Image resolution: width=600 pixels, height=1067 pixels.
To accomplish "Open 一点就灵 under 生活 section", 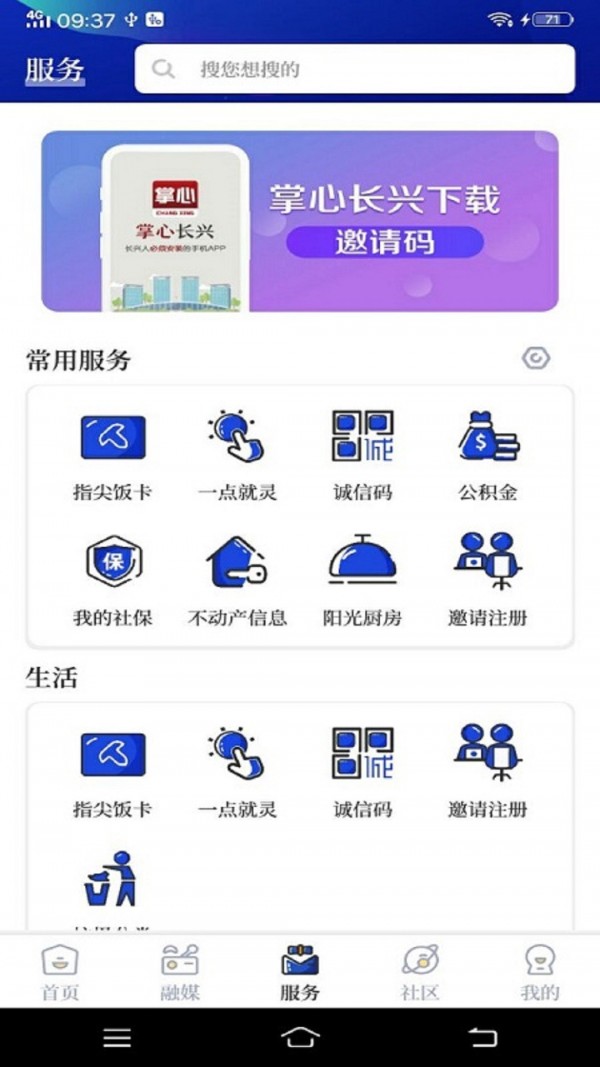I will pos(237,768).
